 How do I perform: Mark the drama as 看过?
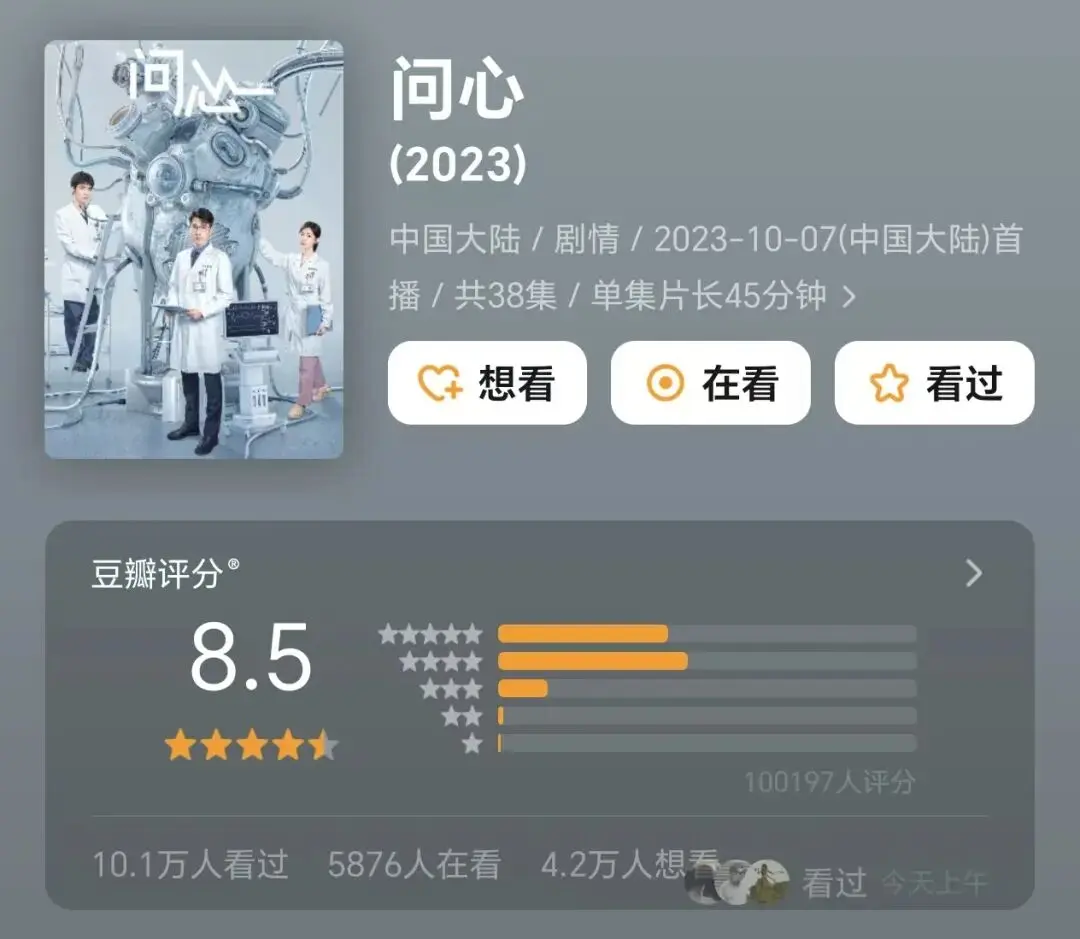pyautogui.click(x=934, y=383)
